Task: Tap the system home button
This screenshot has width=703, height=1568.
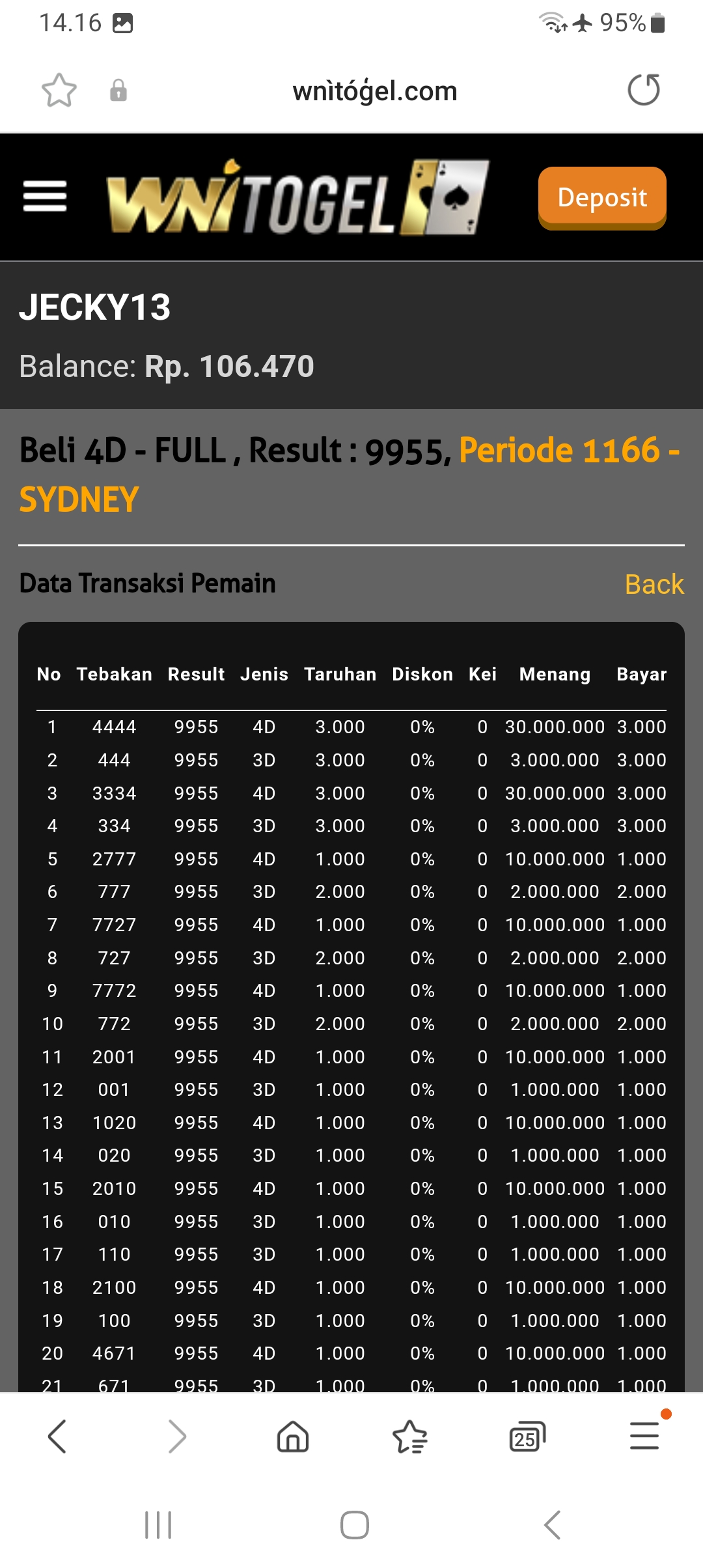Action: coord(355,1525)
